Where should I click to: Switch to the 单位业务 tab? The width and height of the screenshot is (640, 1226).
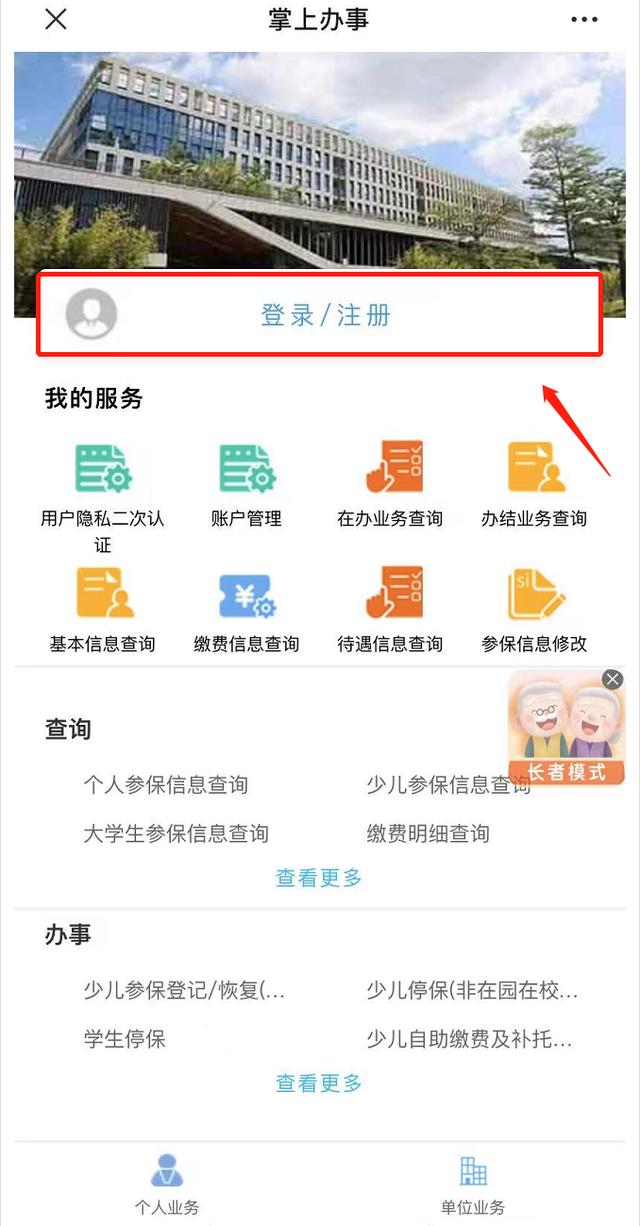tap(473, 1183)
